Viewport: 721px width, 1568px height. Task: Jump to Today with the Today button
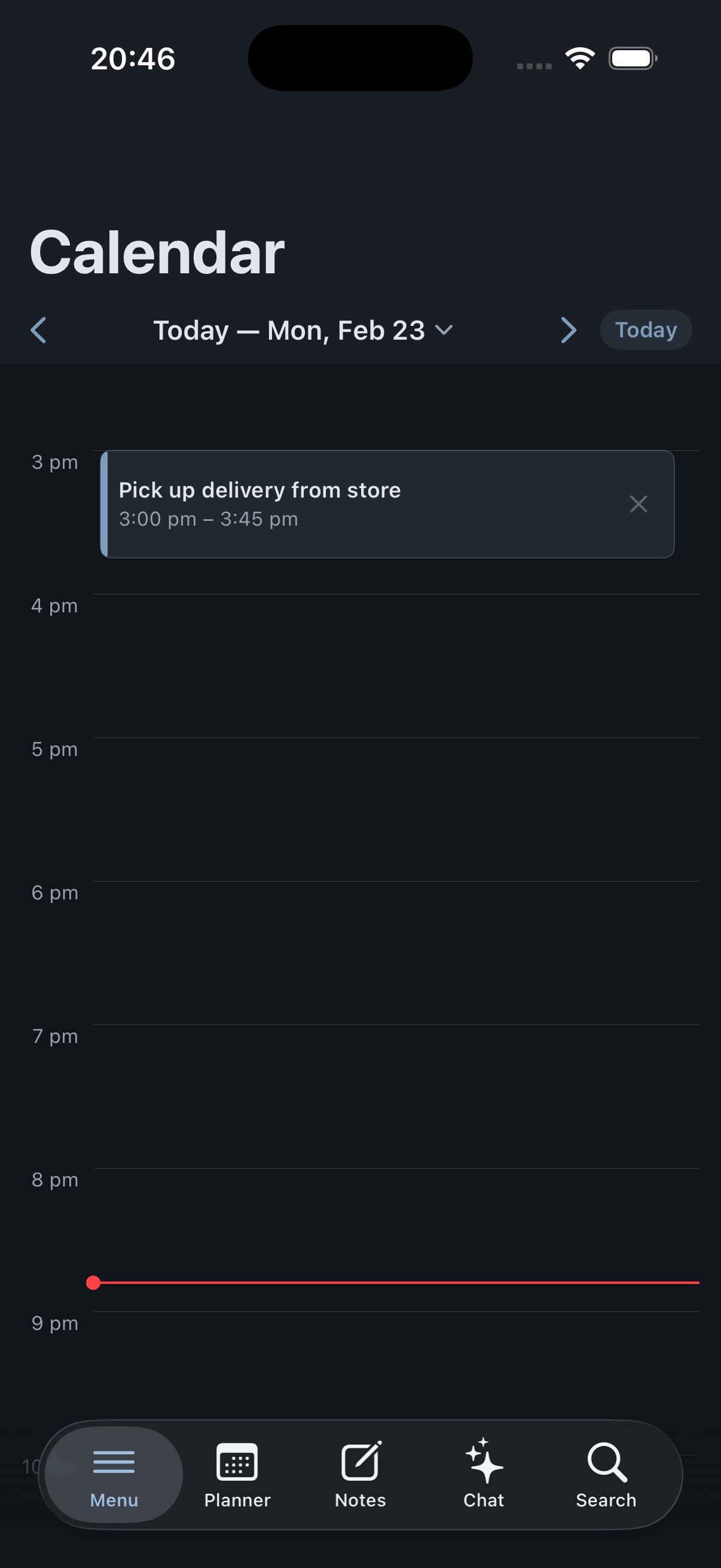pyautogui.click(x=645, y=331)
